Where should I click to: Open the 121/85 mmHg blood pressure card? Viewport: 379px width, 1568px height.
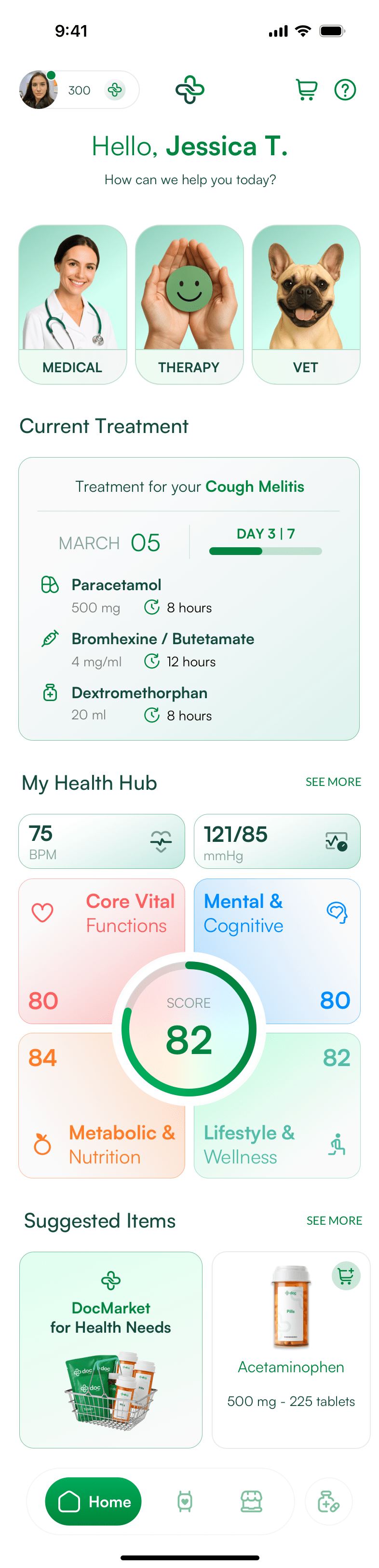[x=277, y=841]
